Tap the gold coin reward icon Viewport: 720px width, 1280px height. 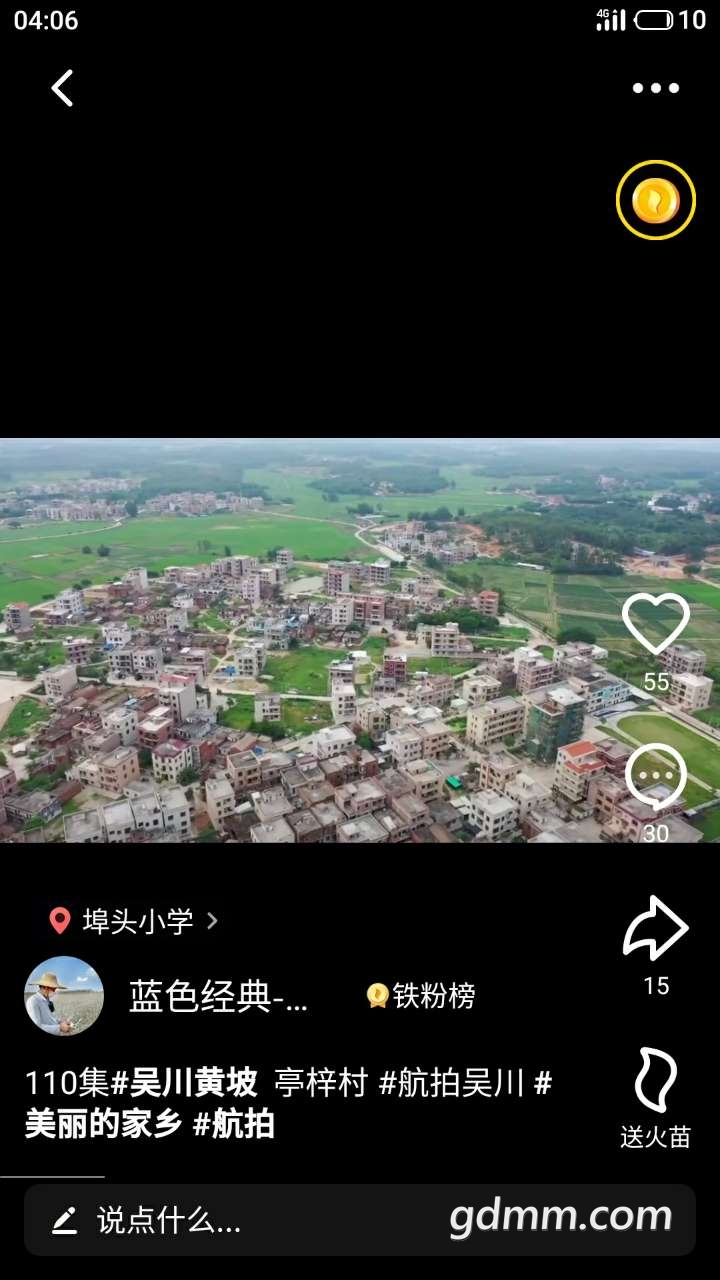655,200
